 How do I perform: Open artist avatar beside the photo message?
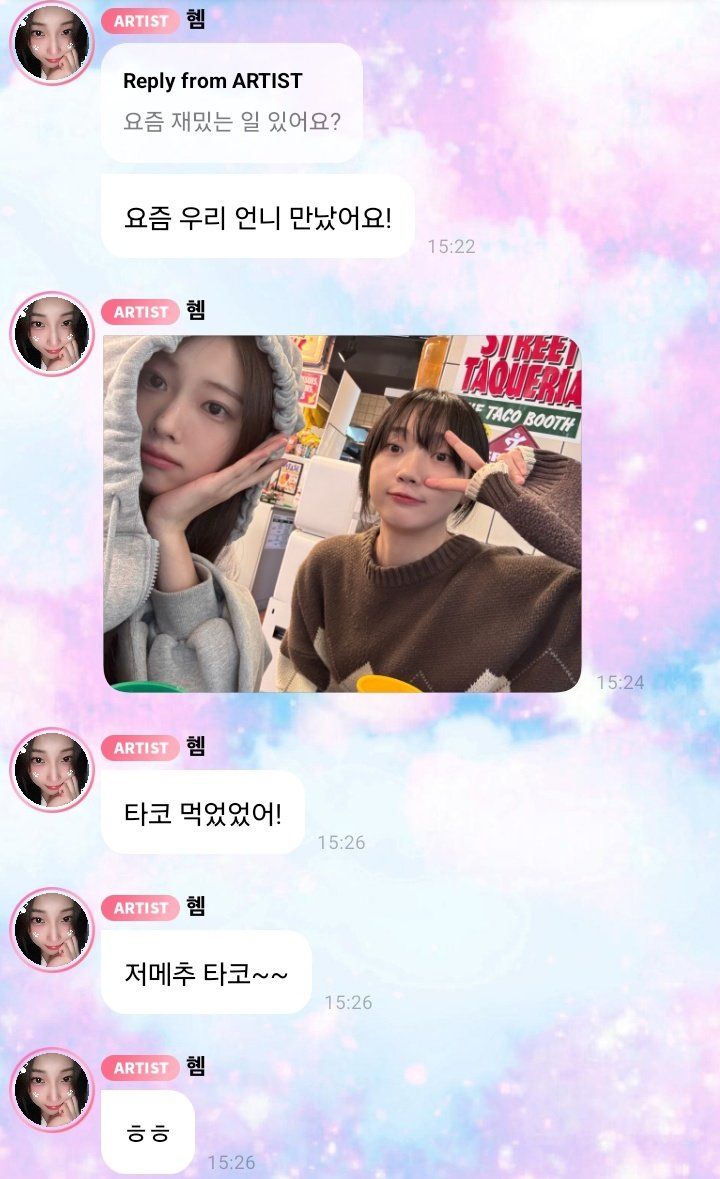(x=52, y=334)
